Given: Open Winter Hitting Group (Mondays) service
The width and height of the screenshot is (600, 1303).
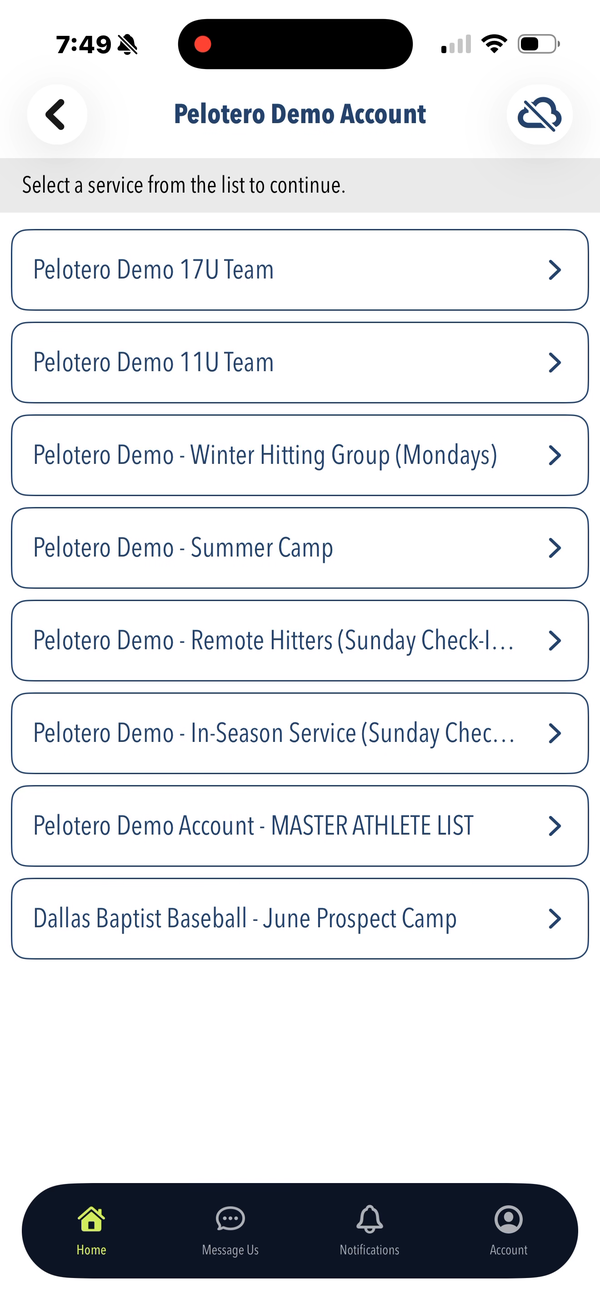Looking at the screenshot, I should click(299, 455).
